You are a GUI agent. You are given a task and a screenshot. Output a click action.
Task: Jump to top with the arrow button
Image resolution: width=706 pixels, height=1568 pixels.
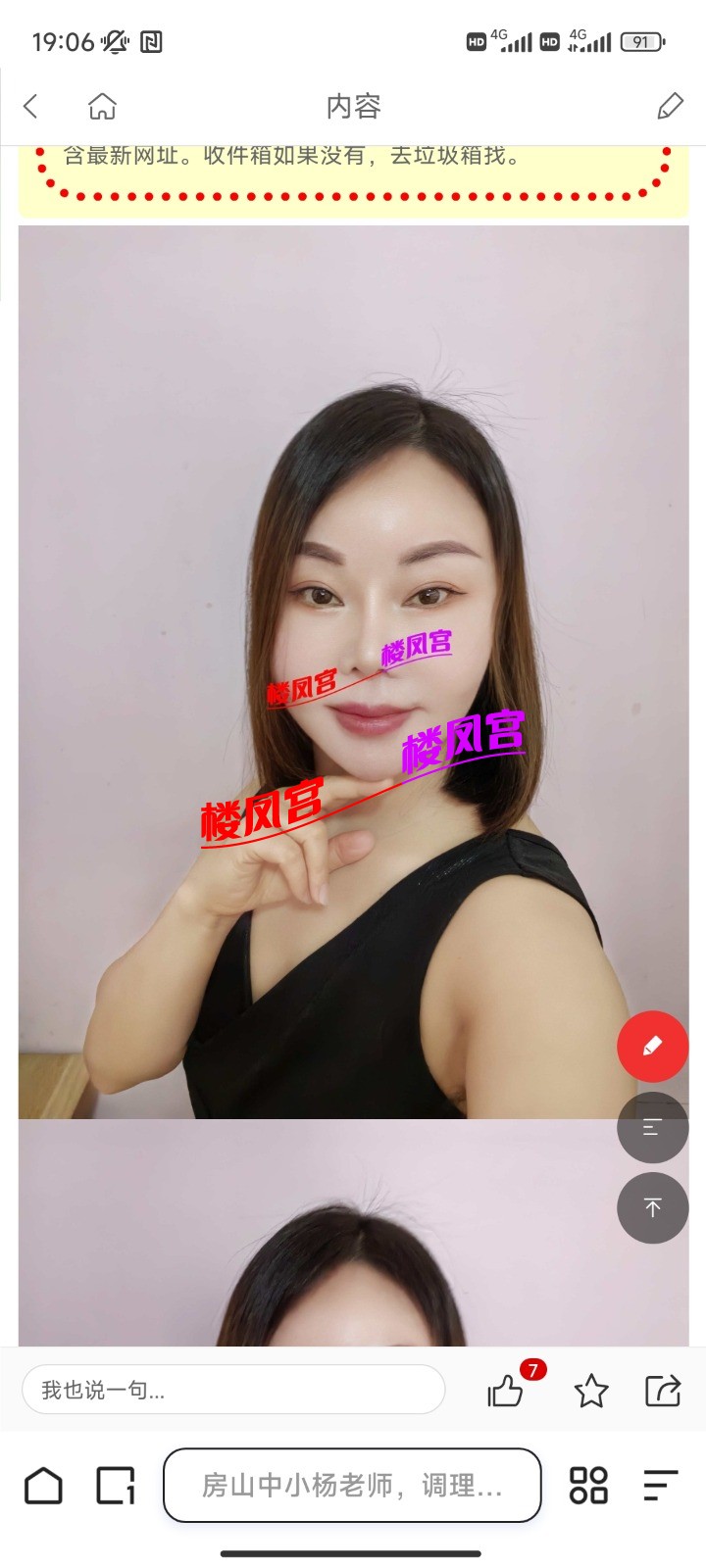[x=652, y=1207]
